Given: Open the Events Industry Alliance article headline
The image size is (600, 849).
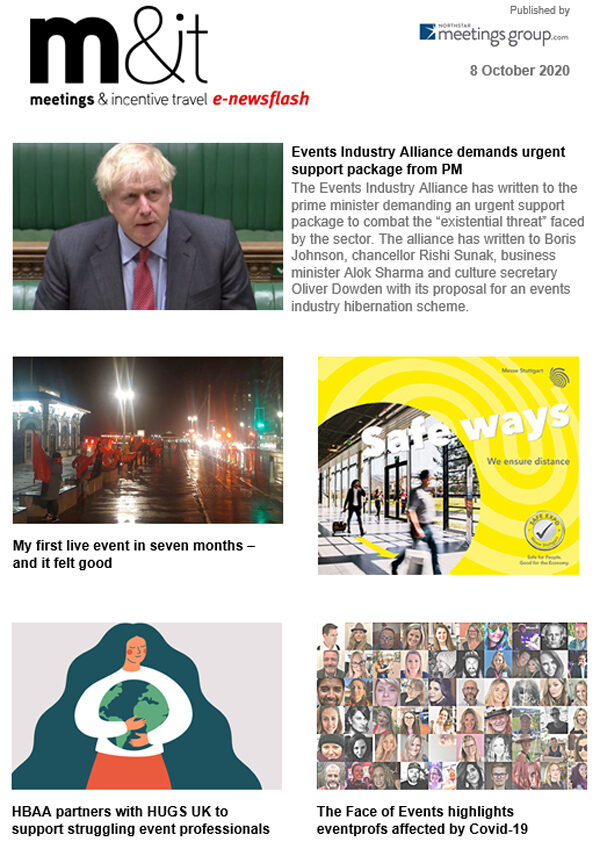Looking at the screenshot, I should (x=414, y=161).
